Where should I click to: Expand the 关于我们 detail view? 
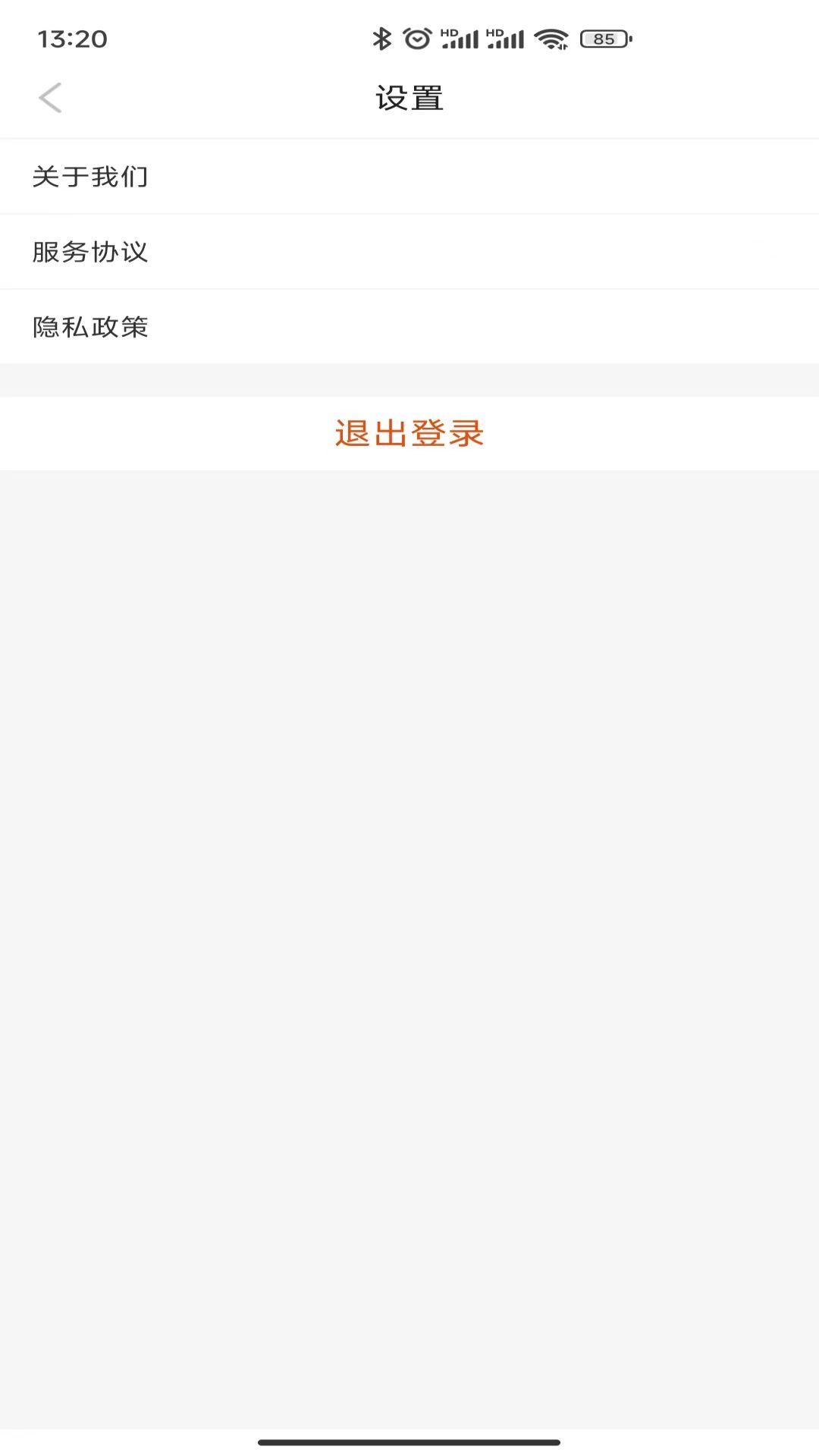(x=409, y=175)
